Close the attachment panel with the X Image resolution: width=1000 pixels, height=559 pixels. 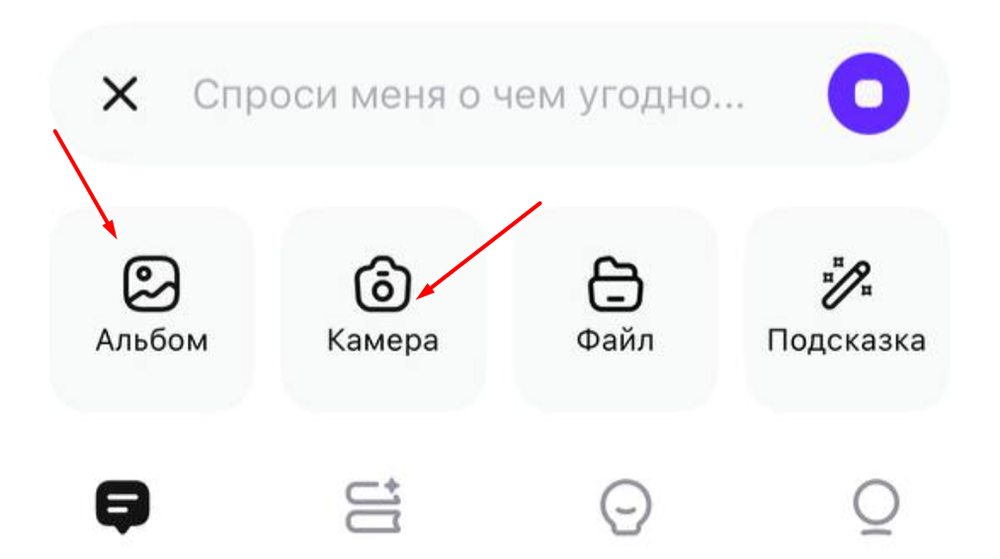coord(120,96)
